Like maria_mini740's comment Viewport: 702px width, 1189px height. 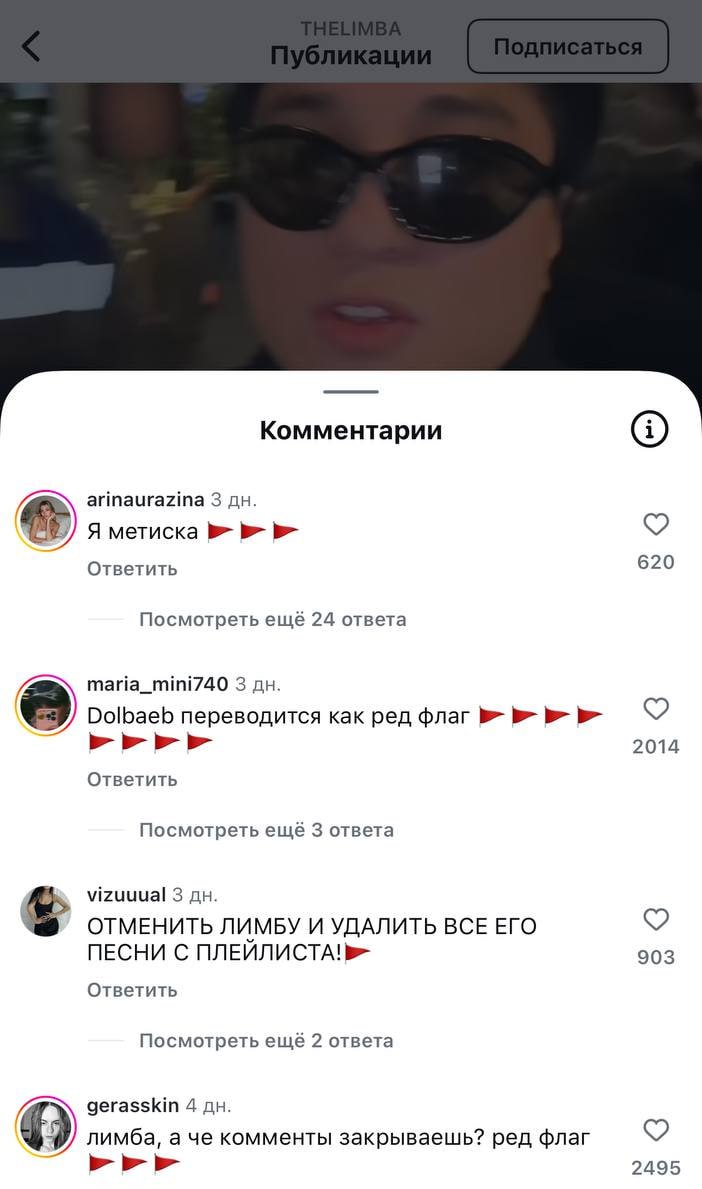point(656,709)
